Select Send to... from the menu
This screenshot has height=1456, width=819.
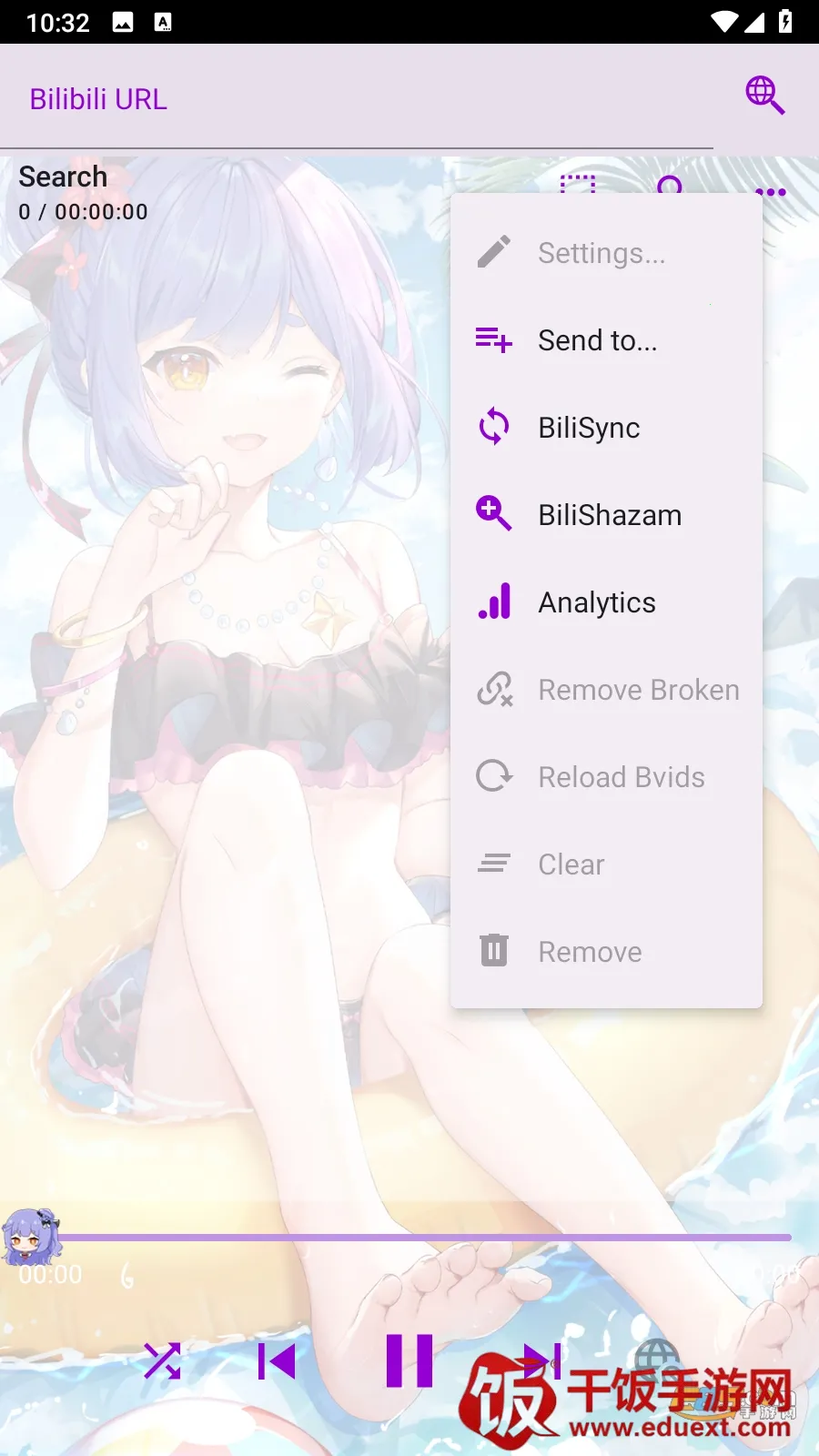tap(597, 340)
